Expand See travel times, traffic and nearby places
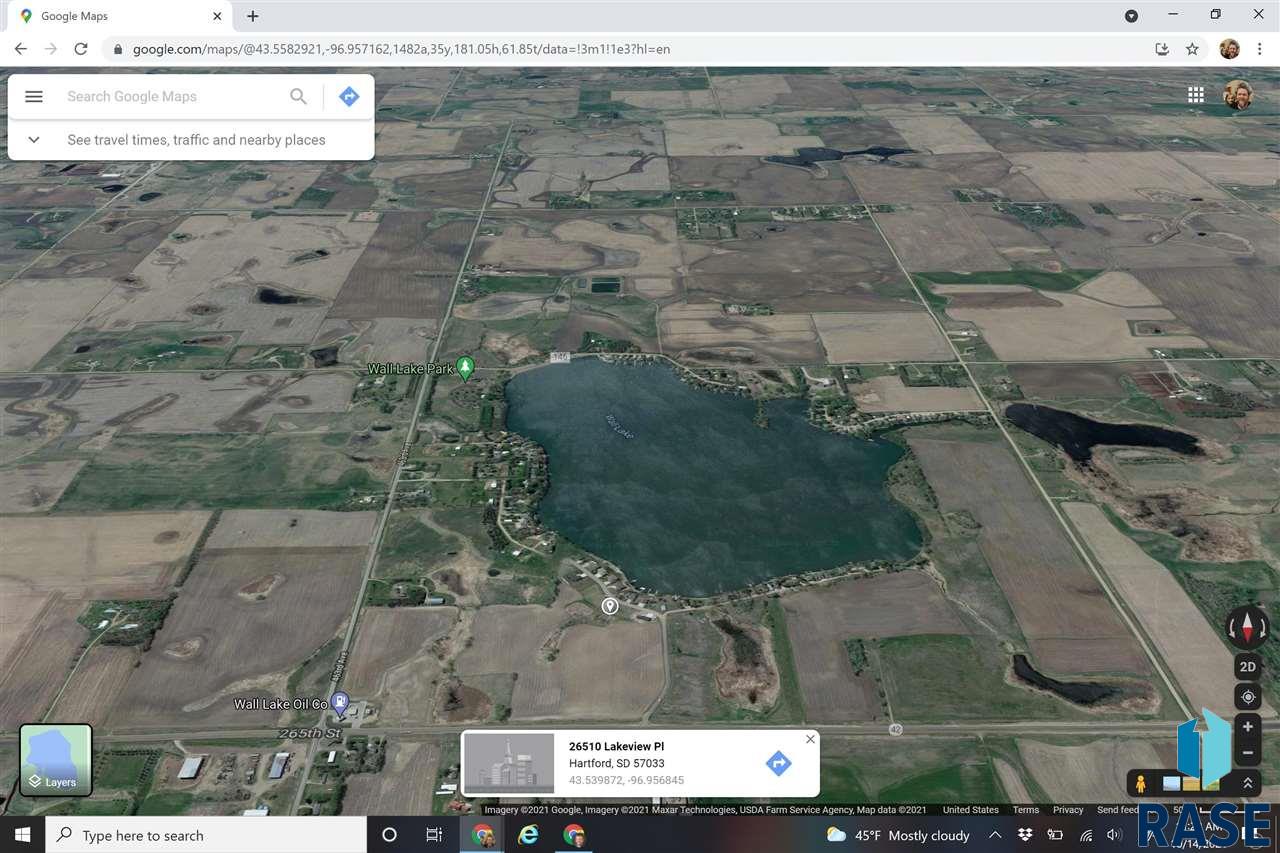This screenshot has width=1280, height=853. (34, 140)
